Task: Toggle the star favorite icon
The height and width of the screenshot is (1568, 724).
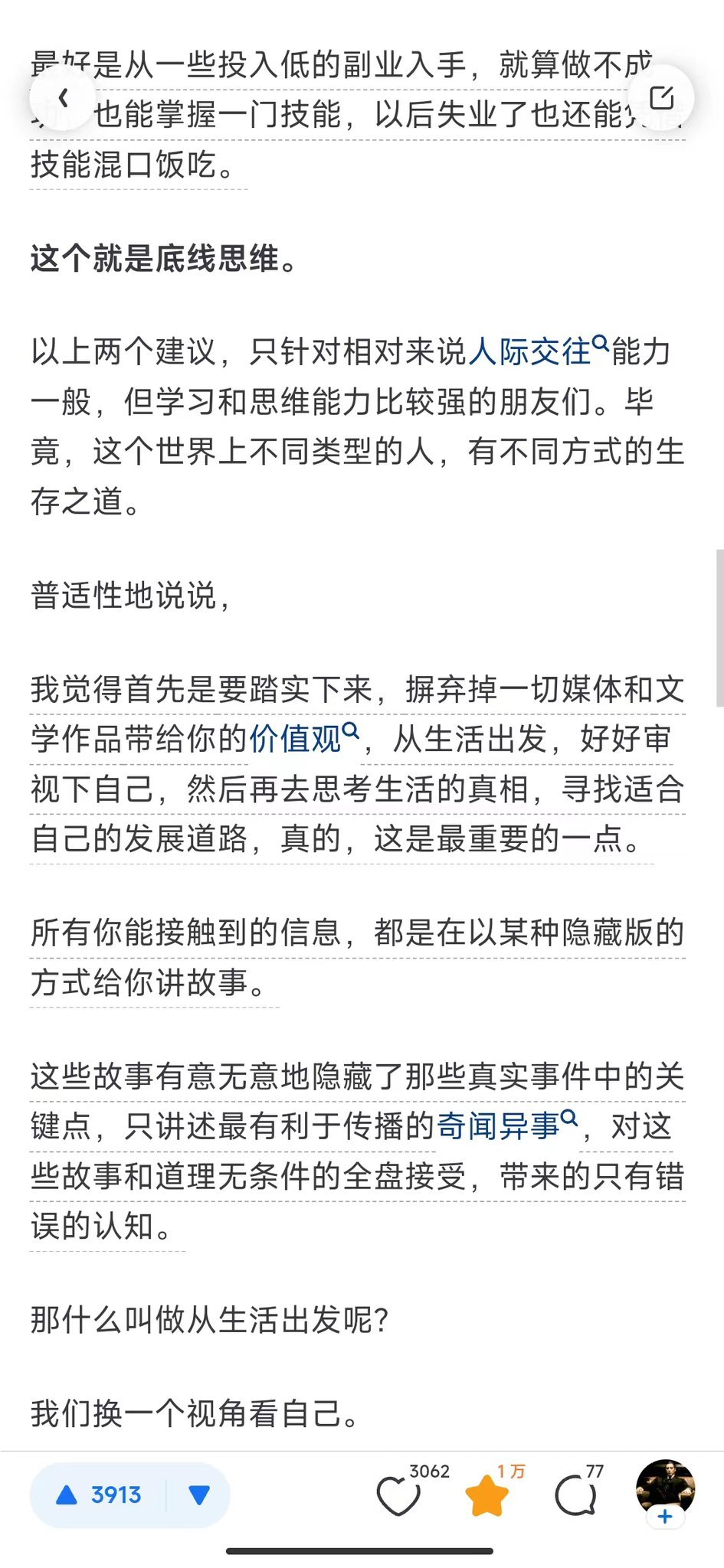Action: point(487,1496)
